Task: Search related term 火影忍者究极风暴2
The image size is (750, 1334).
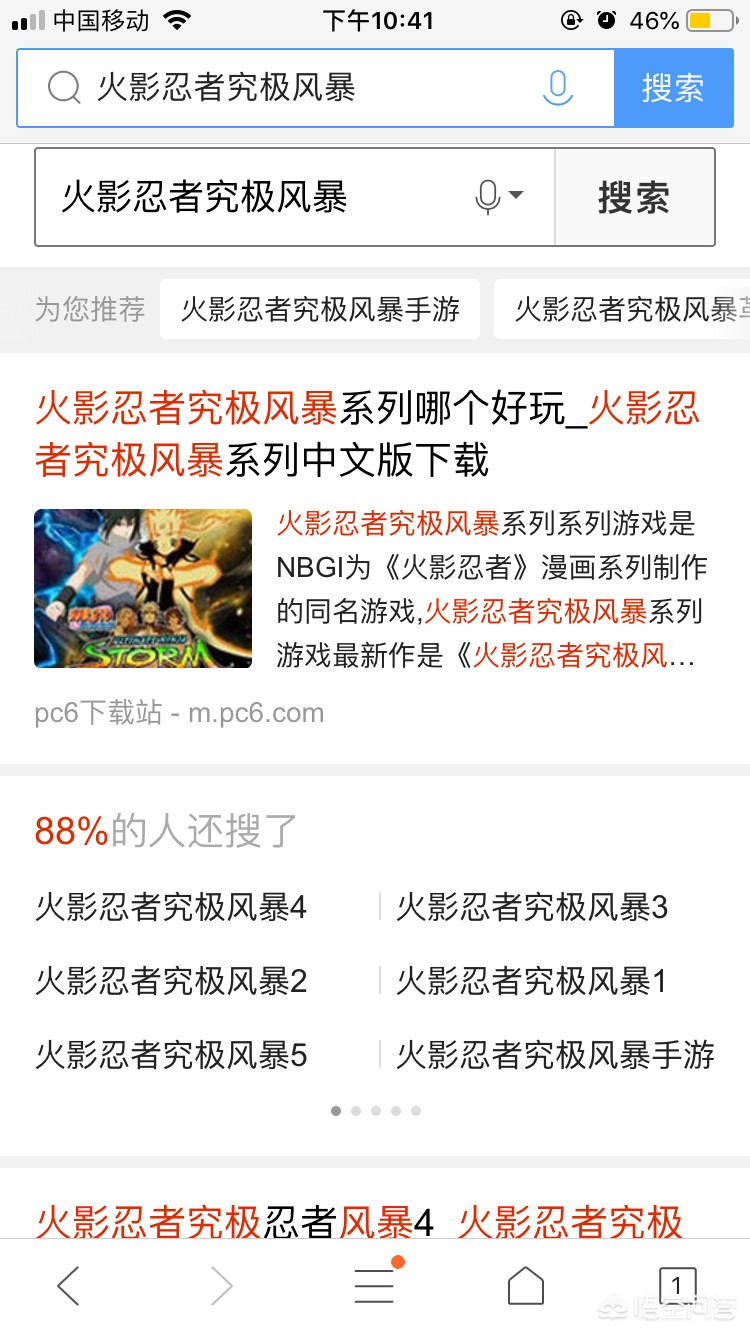Action: pyautogui.click(x=171, y=981)
